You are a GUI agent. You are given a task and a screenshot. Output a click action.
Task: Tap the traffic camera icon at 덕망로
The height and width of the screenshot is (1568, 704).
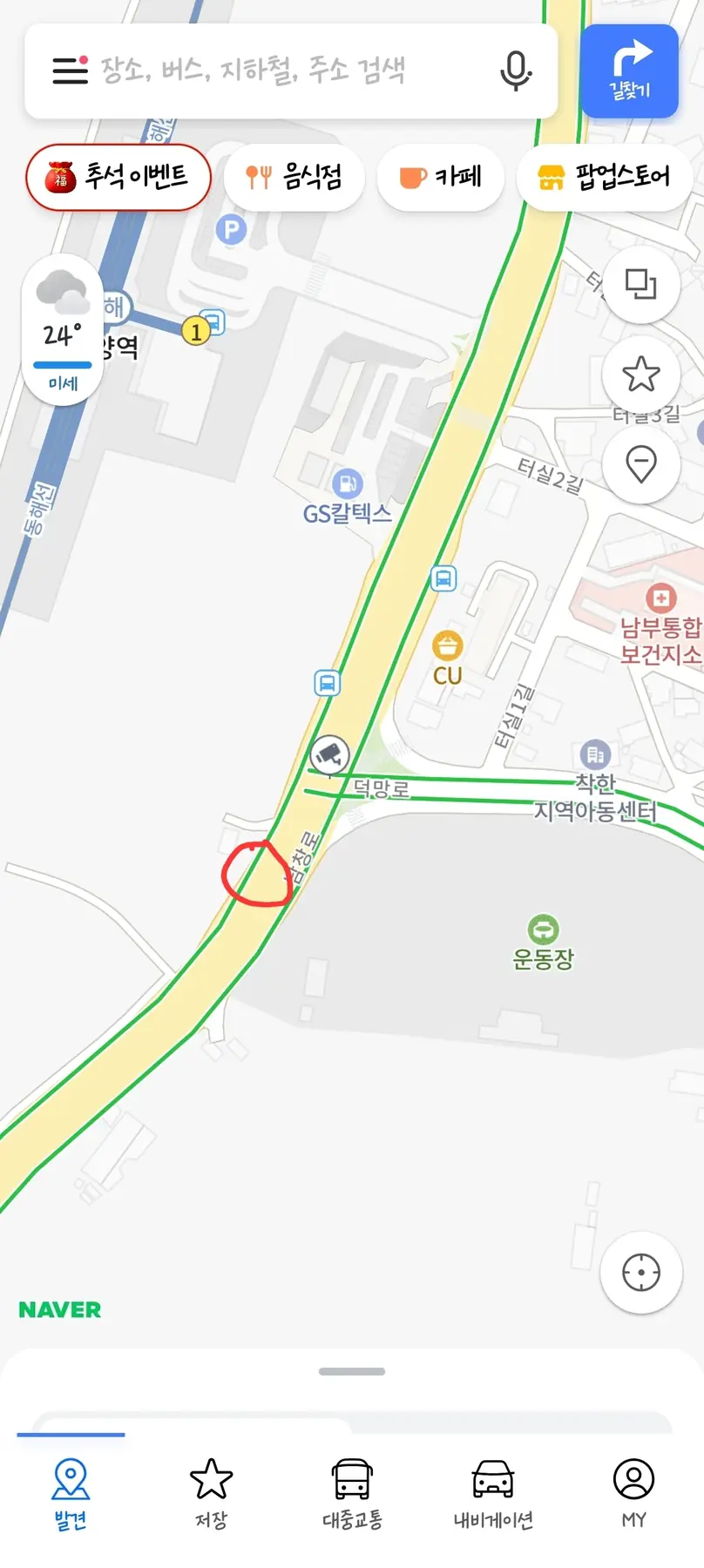click(329, 755)
